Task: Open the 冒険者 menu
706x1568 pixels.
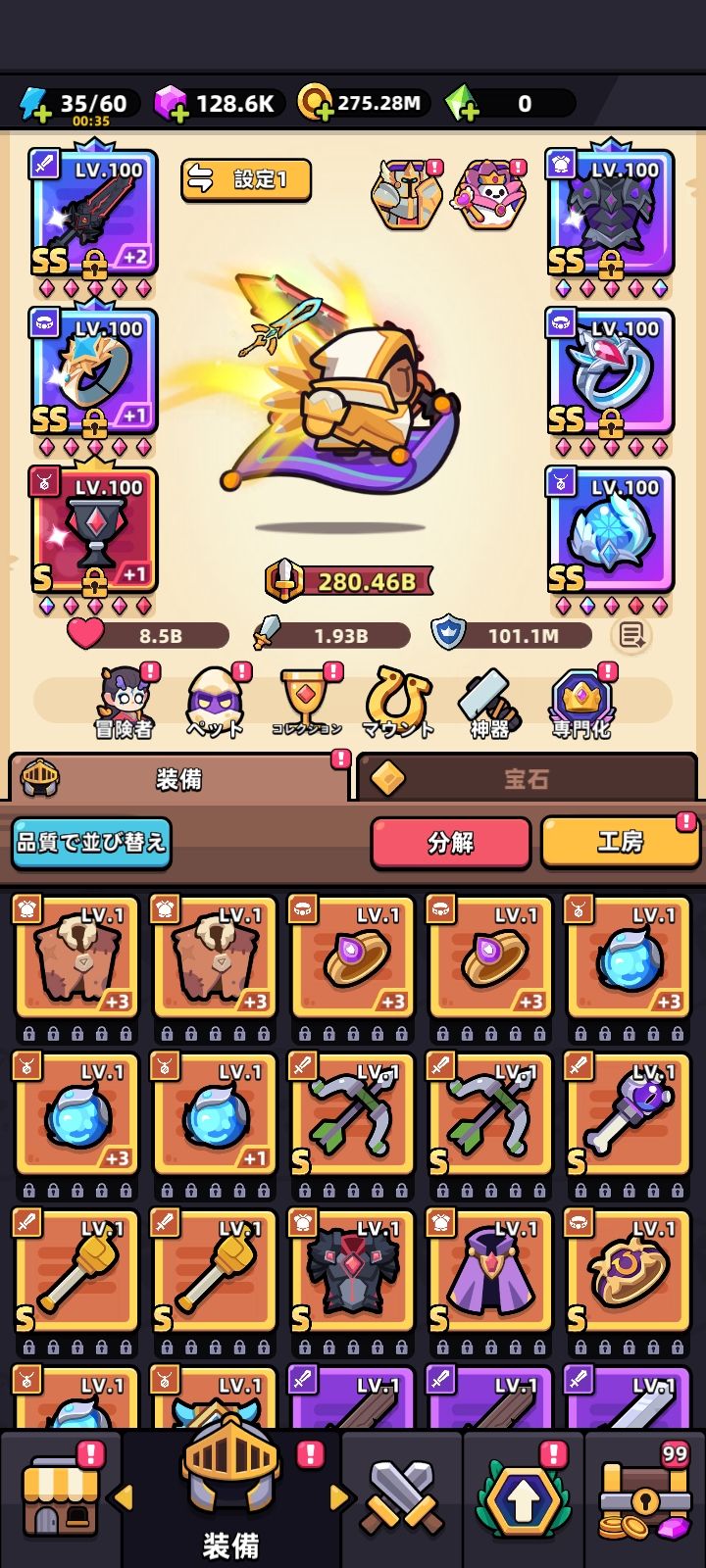Action: 124,702
